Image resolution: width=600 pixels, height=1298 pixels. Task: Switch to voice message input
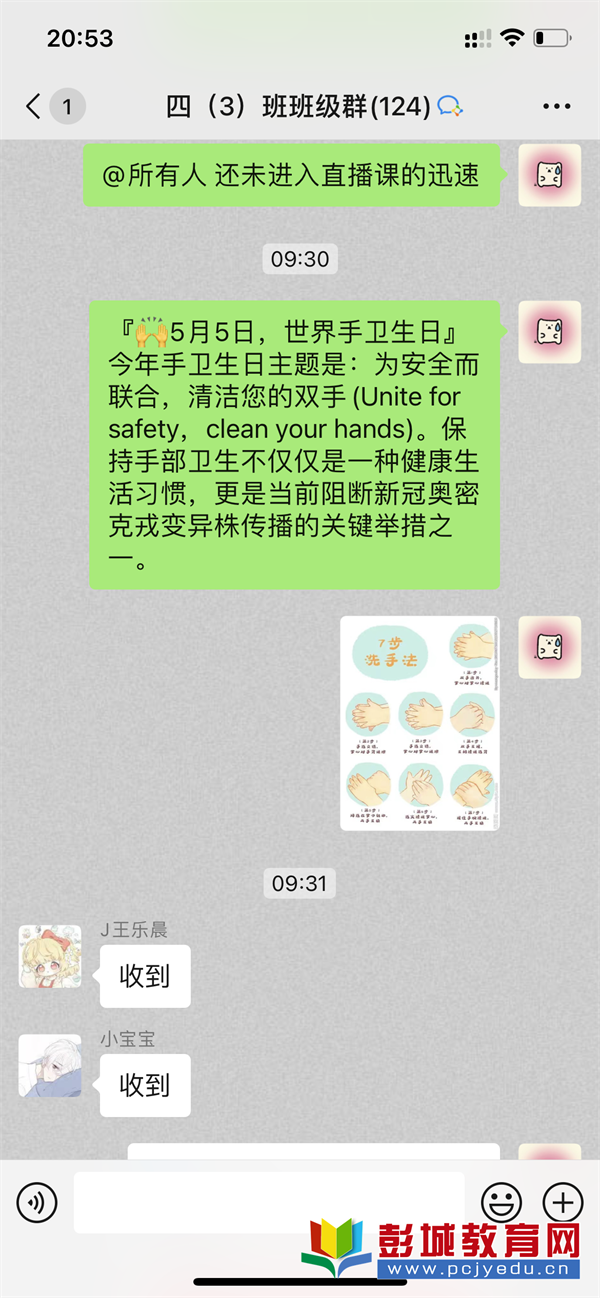click(37, 1202)
